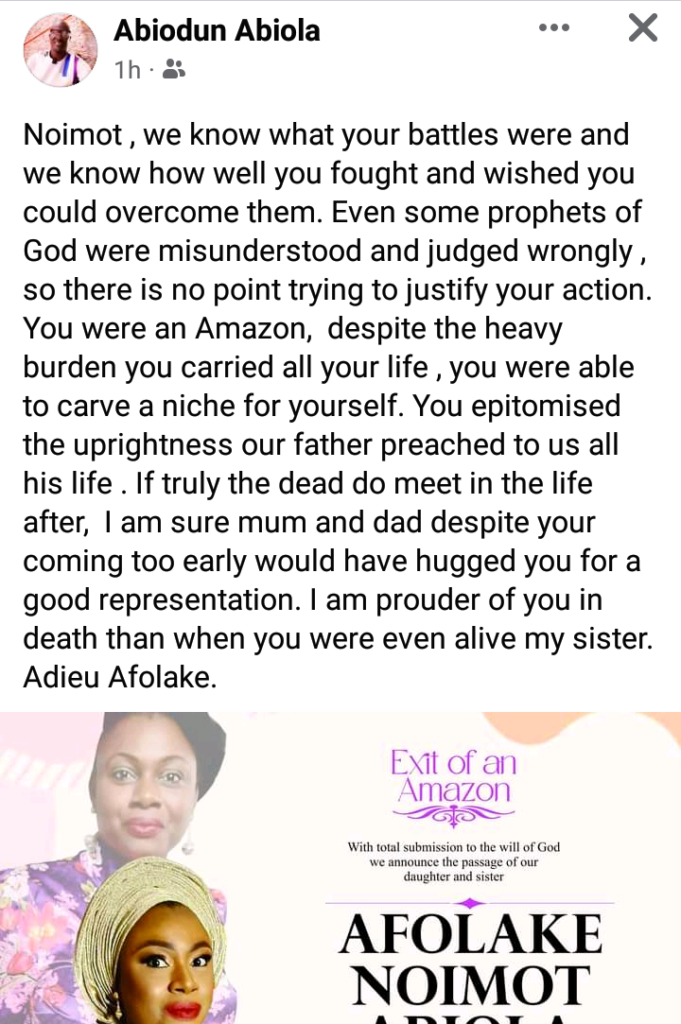Open the post's three-dot options menu
This screenshot has height=1024, width=681.
click(x=554, y=28)
